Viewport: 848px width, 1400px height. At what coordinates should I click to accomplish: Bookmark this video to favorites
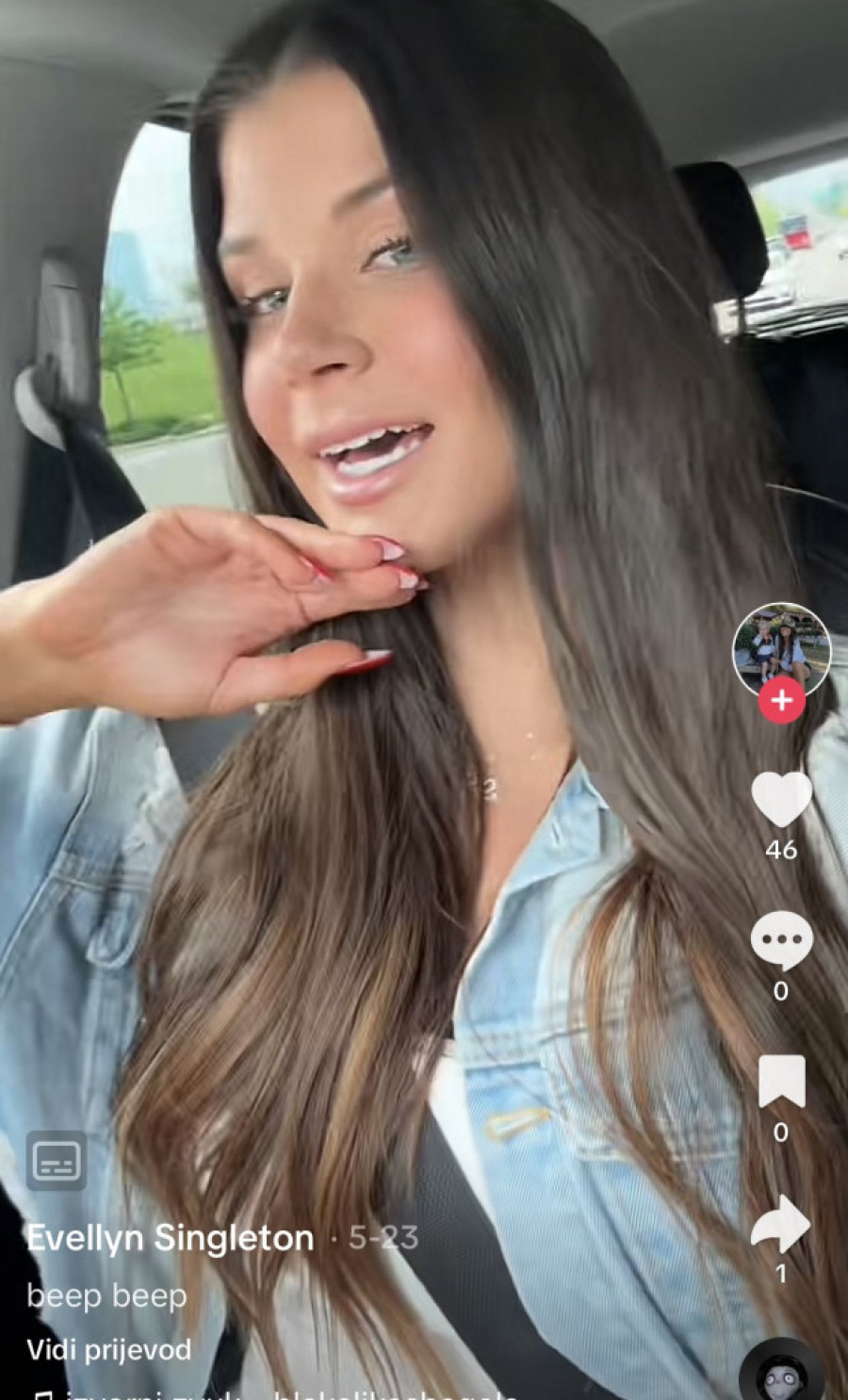[x=781, y=1082]
